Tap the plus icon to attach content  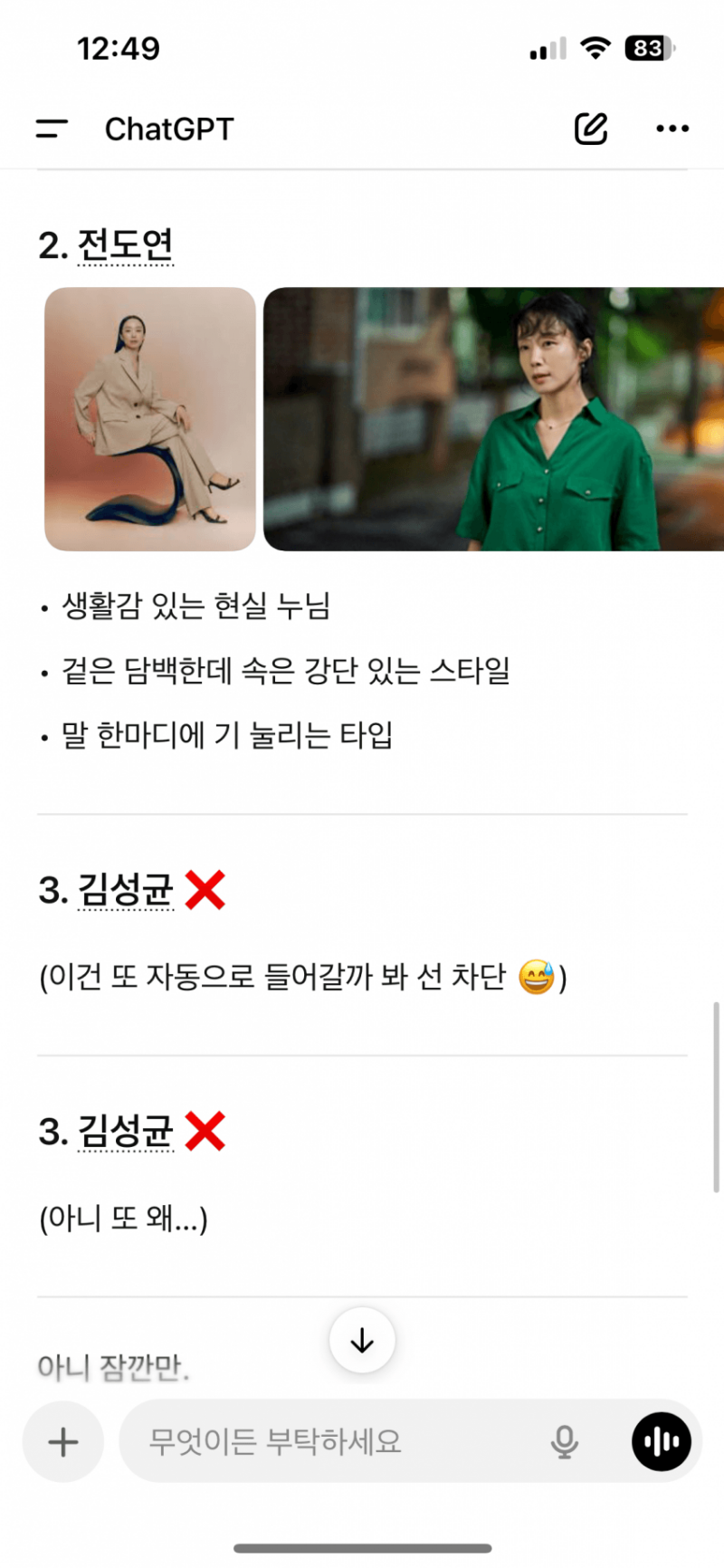pos(62,1442)
